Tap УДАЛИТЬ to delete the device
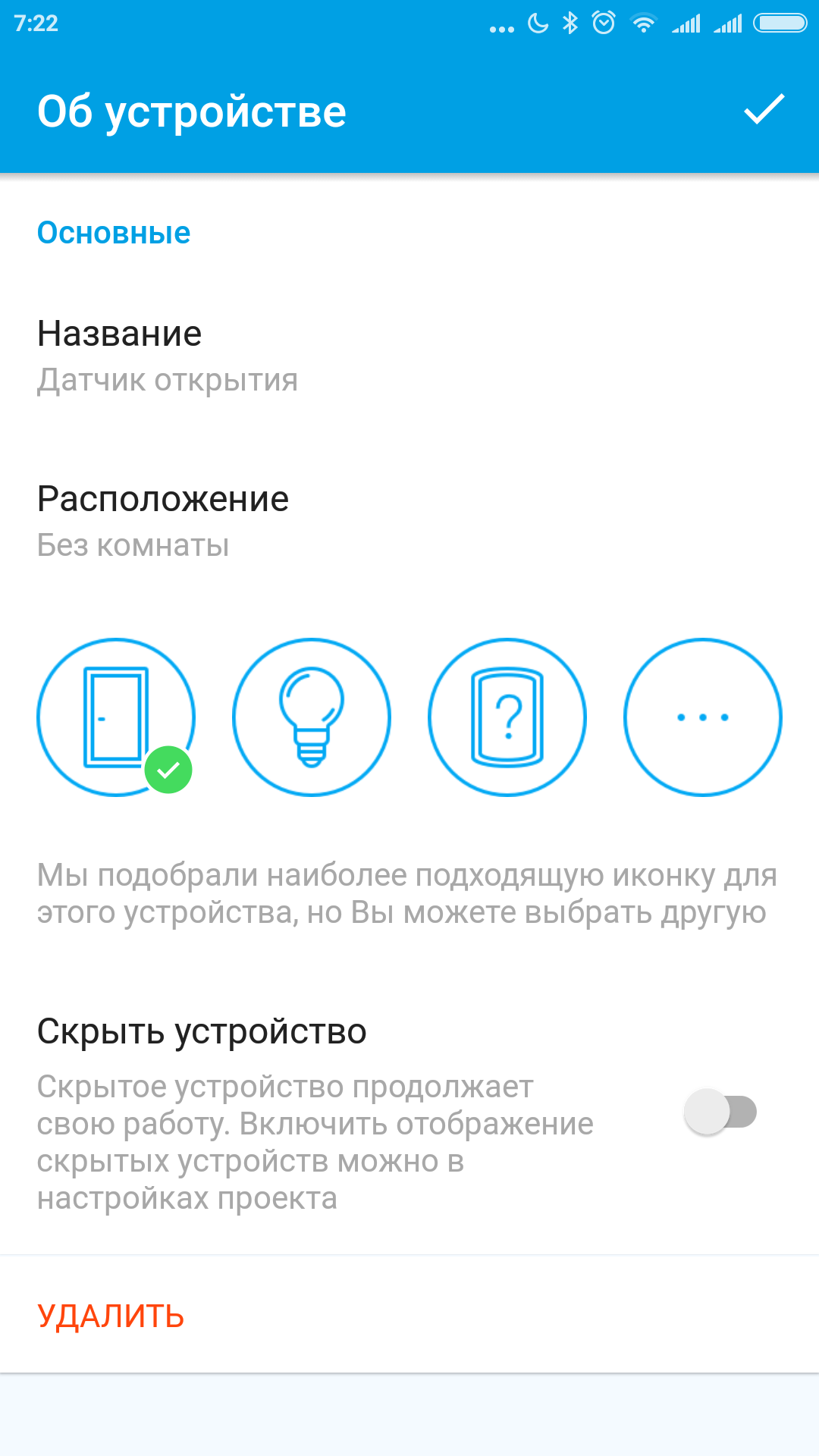 111,1316
